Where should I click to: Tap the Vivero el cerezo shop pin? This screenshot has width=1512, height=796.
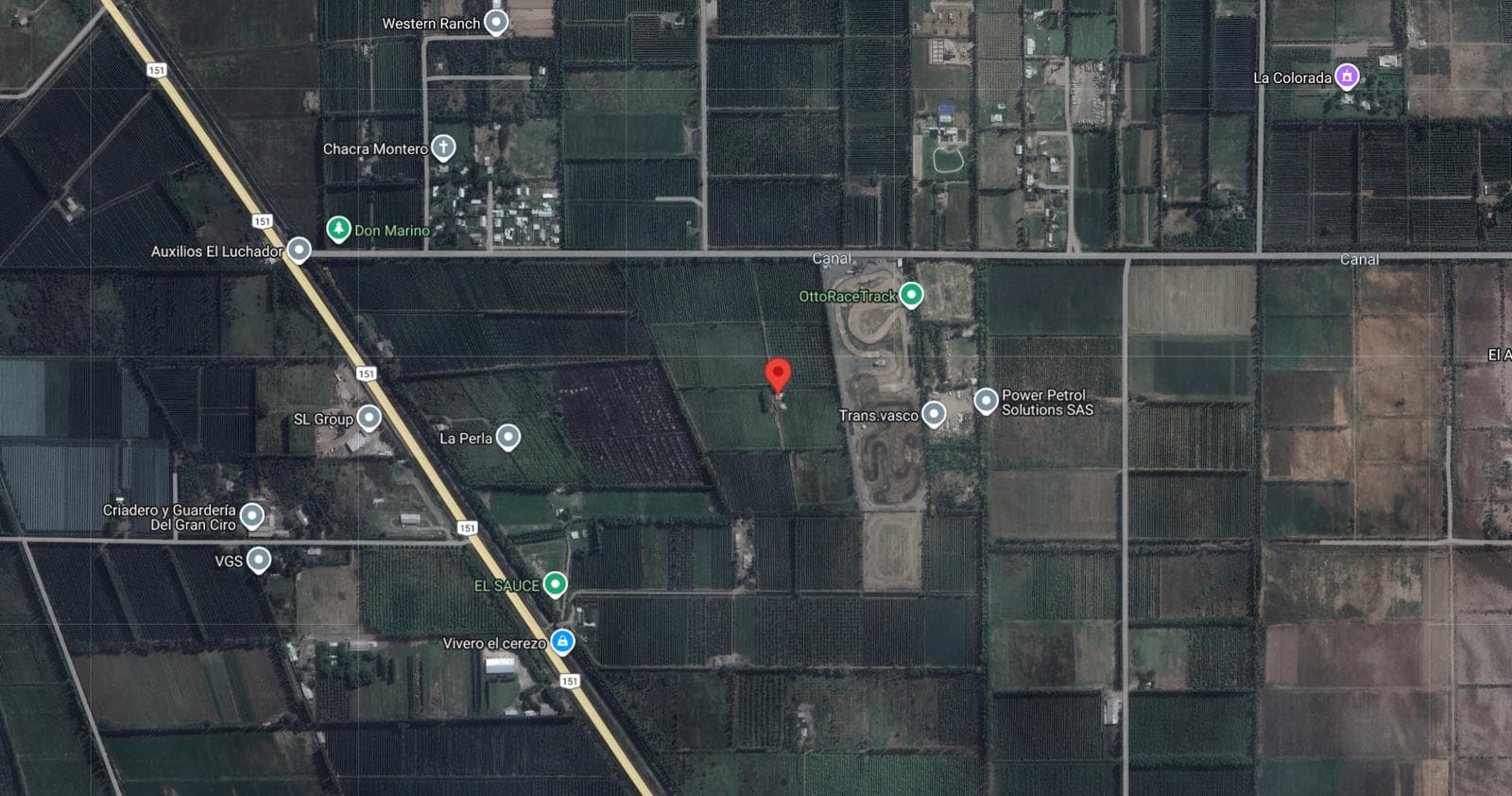(562, 642)
